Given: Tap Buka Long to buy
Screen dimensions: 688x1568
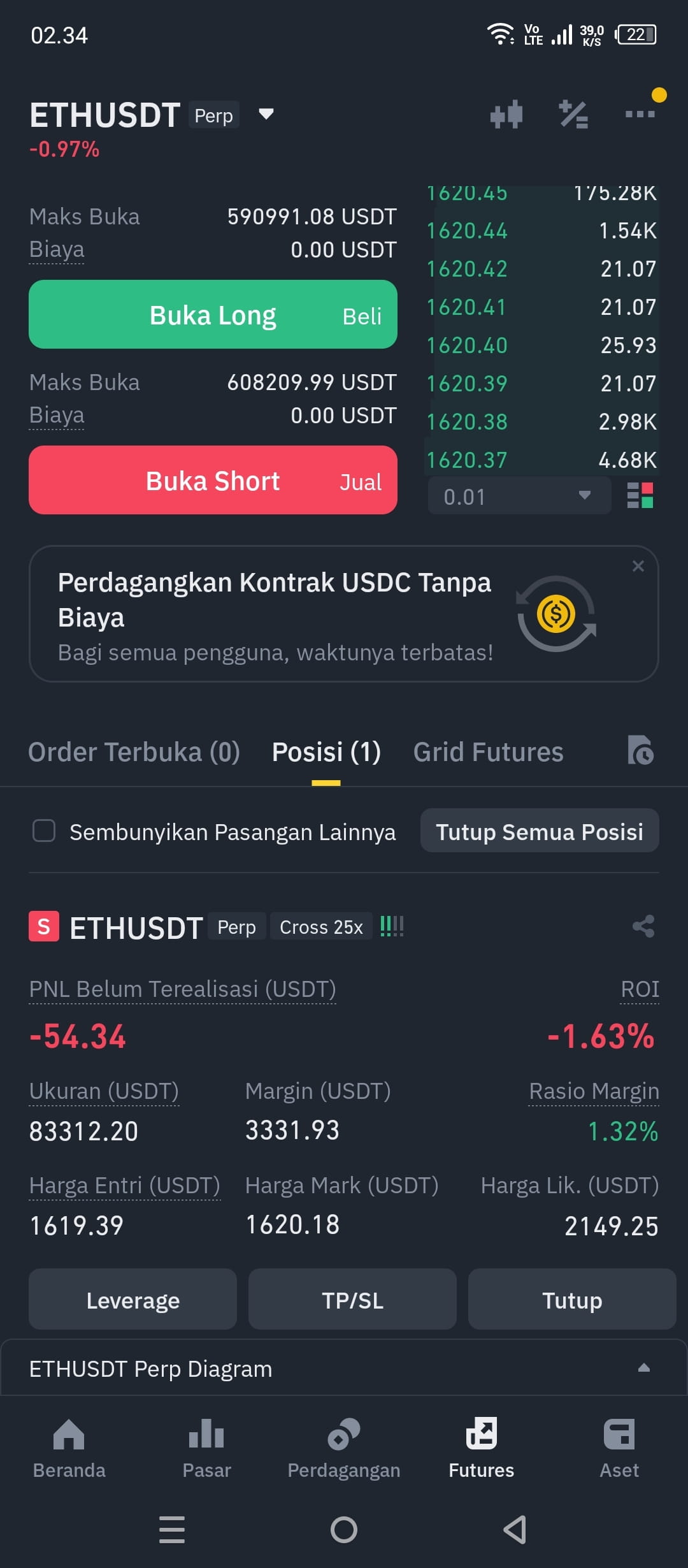Looking at the screenshot, I should point(213,314).
